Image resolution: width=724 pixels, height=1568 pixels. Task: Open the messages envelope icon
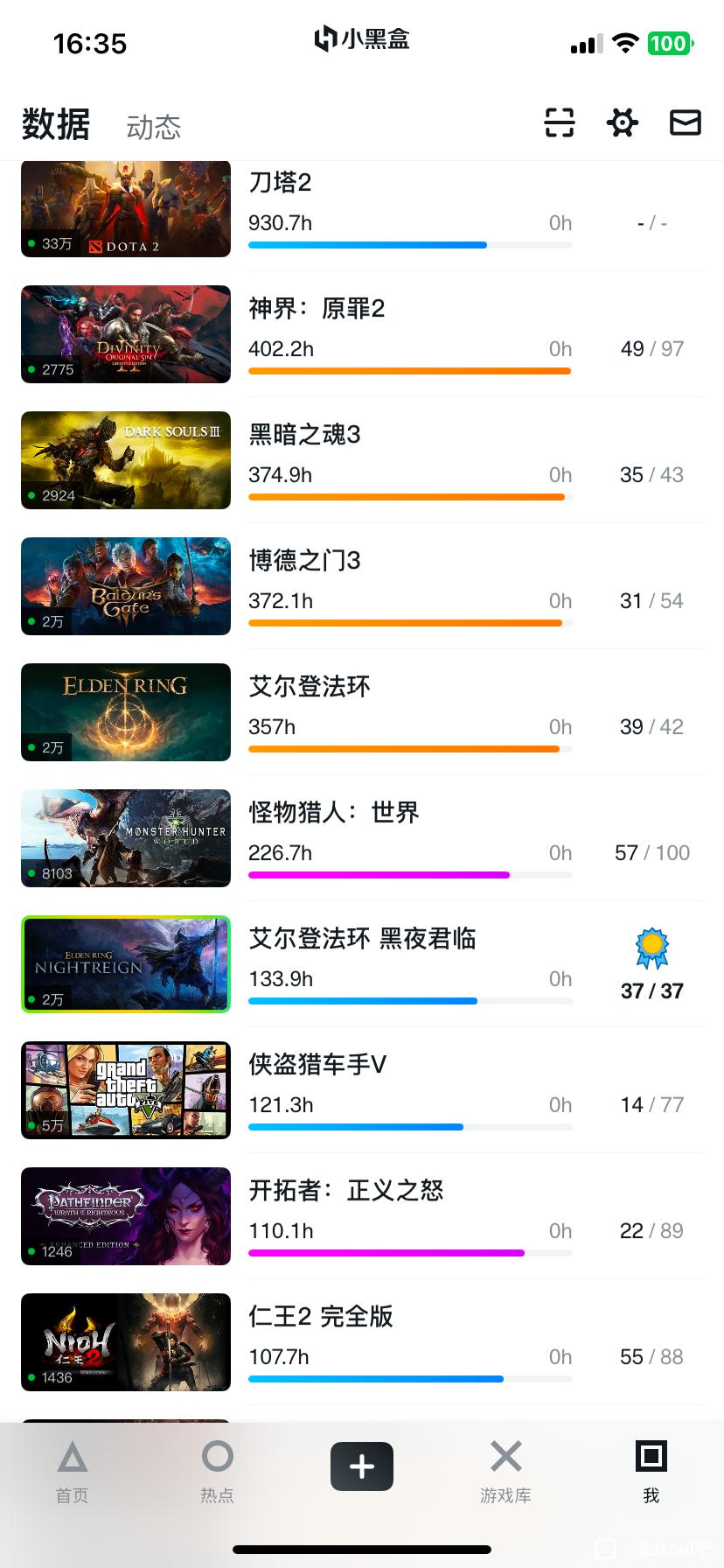[x=685, y=123]
